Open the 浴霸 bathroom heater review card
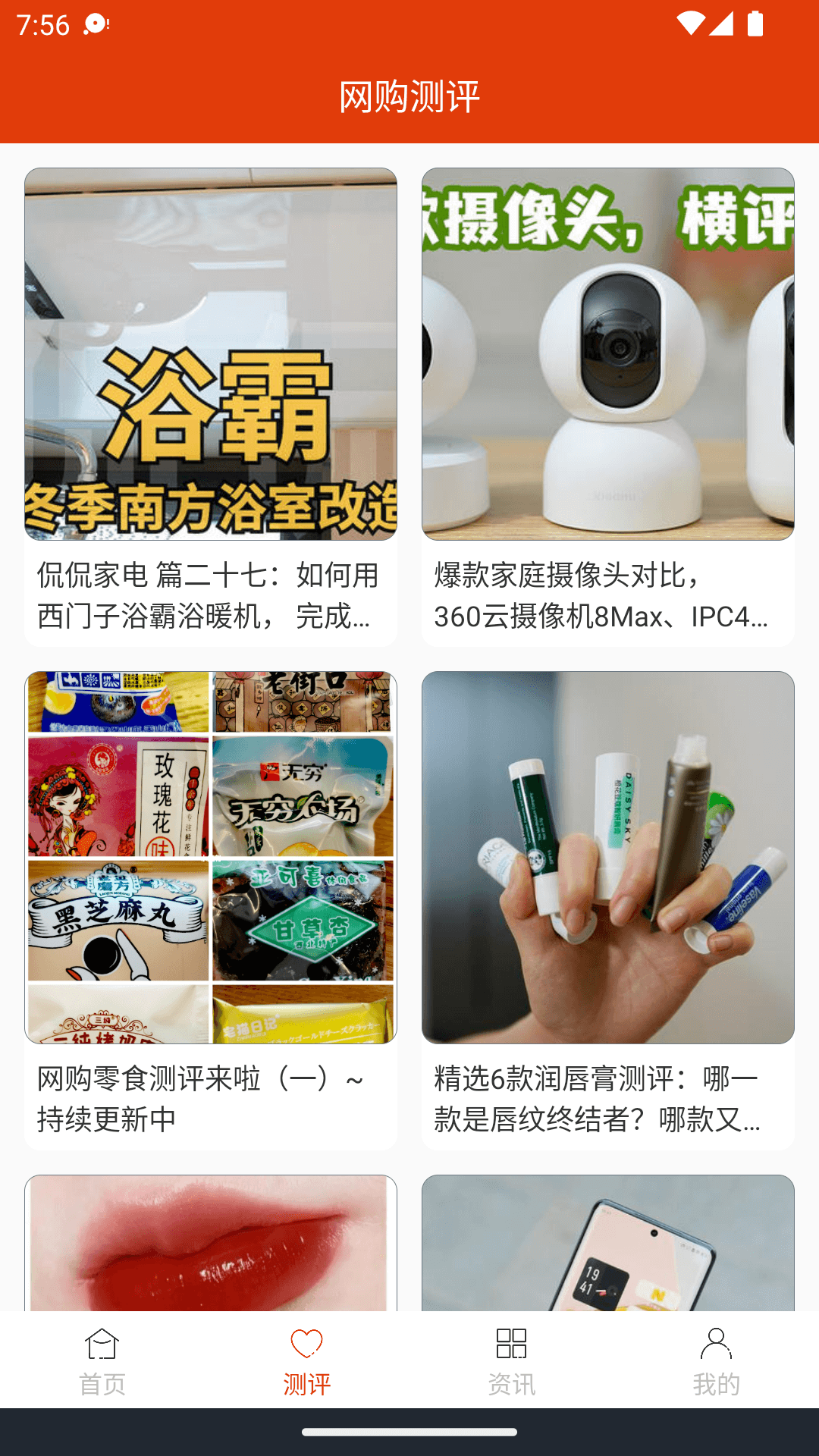The width and height of the screenshot is (819, 1456). coord(211,406)
